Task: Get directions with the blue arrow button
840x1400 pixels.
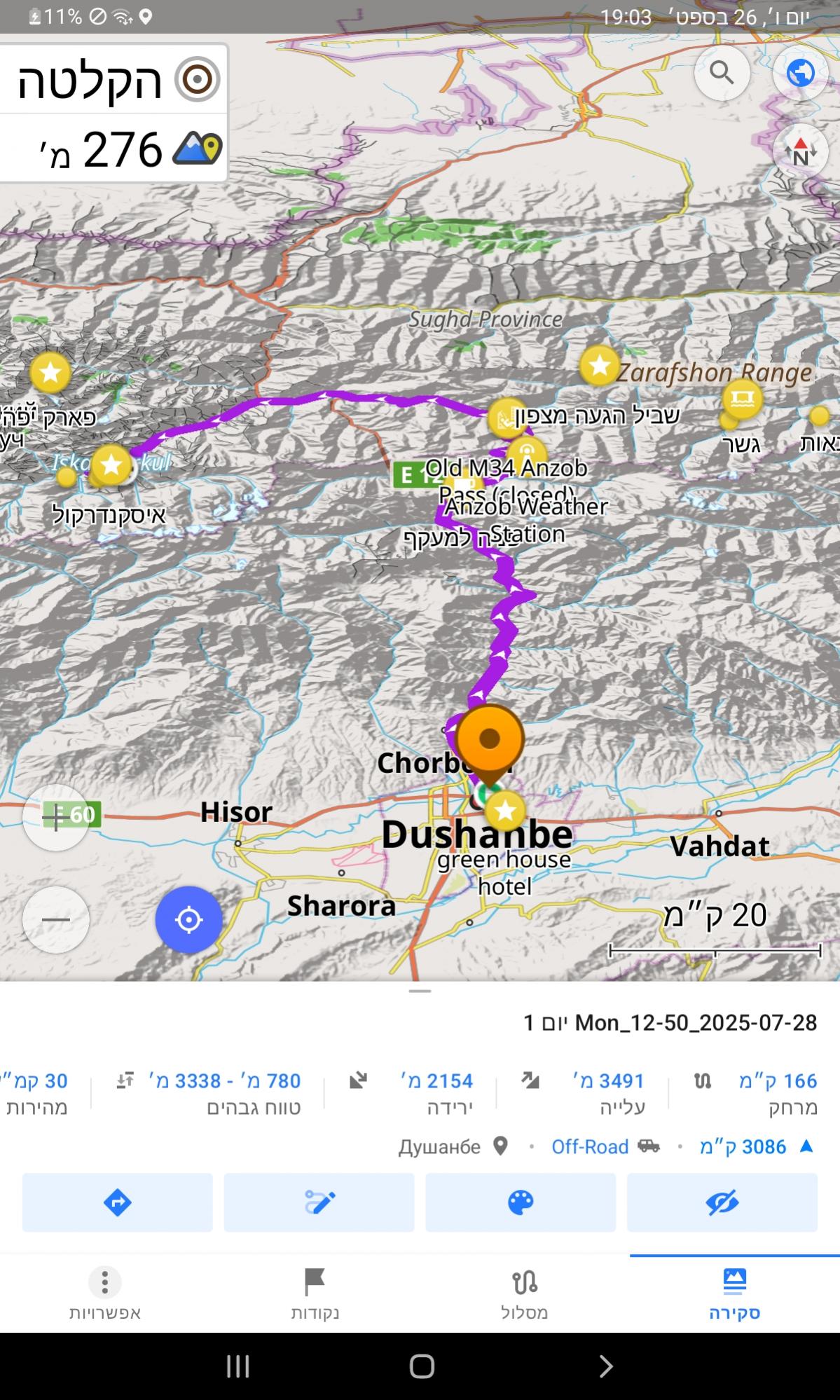Action: (x=117, y=1202)
